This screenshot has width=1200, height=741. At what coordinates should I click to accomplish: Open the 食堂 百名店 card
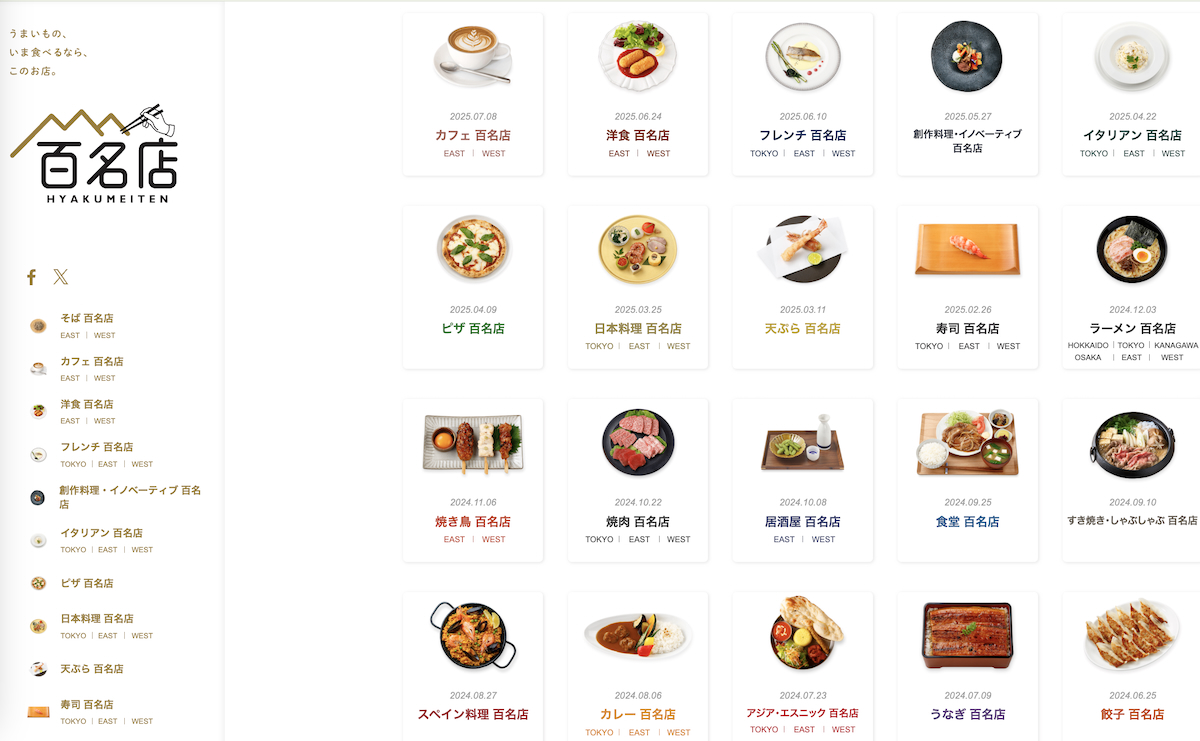pos(967,521)
